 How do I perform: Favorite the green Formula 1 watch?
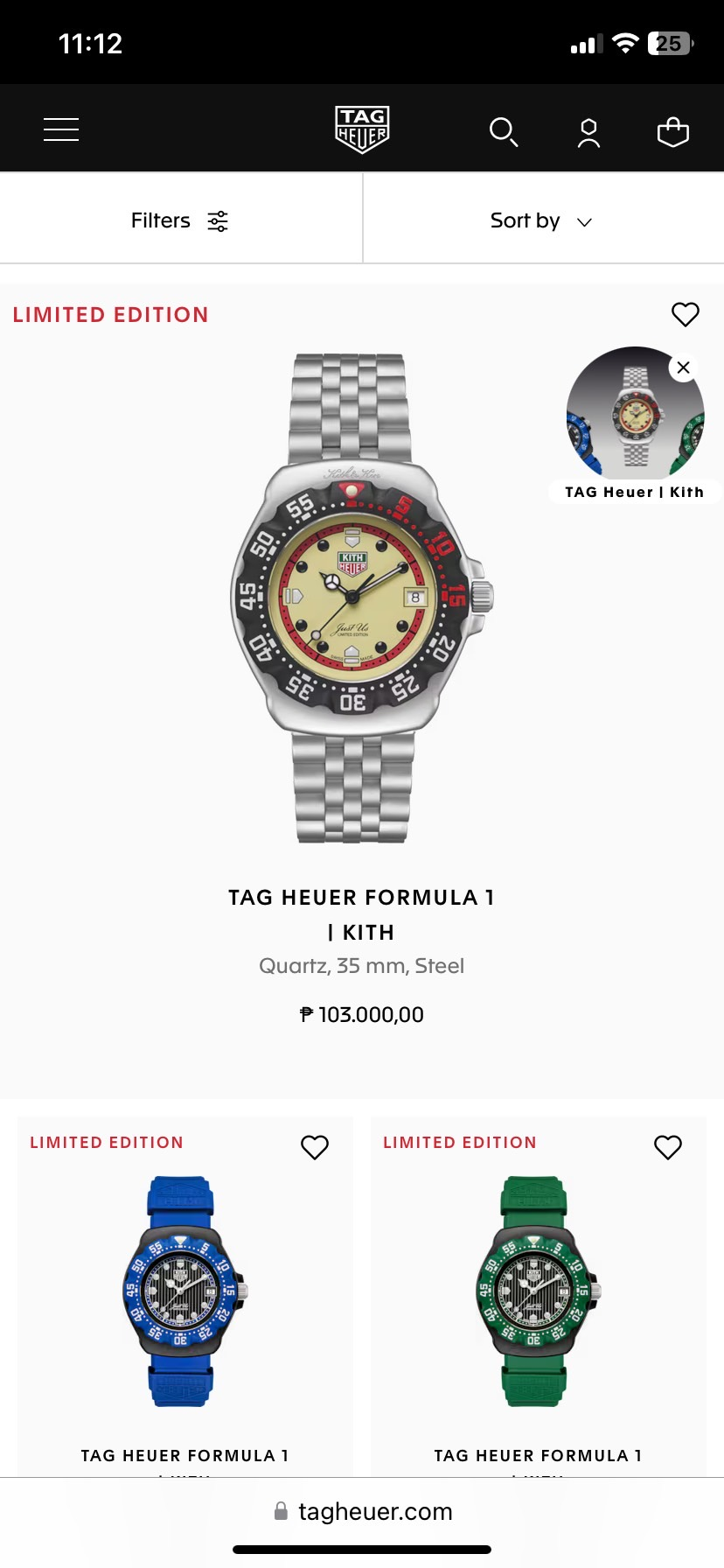[667, 1146]
